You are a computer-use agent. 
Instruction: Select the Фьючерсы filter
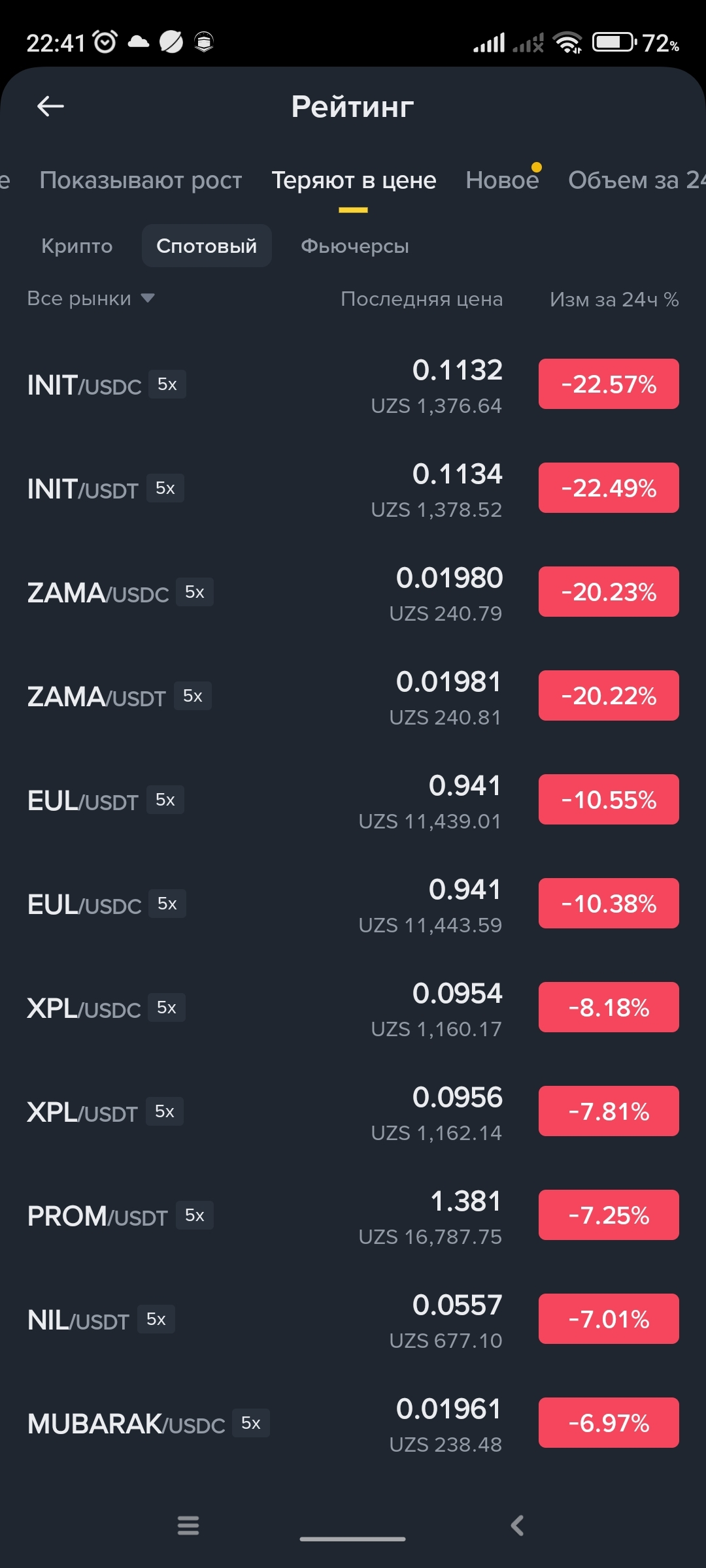click(x=354, y=246)
